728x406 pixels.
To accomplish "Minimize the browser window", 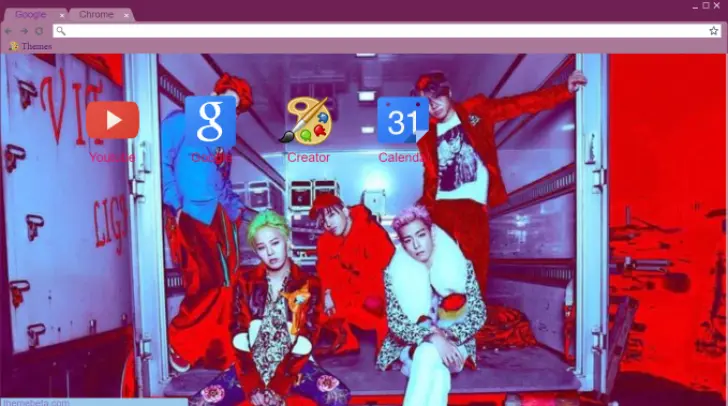I will click(x=693, y=5).
